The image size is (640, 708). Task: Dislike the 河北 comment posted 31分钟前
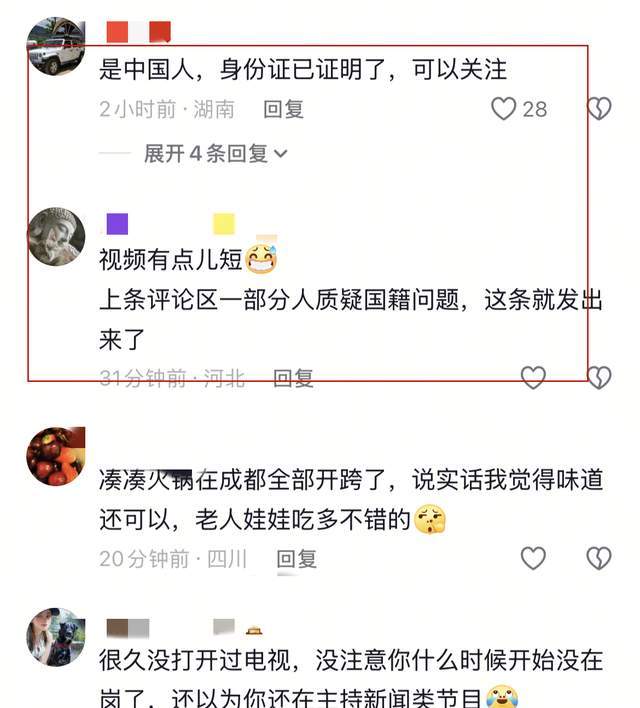(598, 377)
